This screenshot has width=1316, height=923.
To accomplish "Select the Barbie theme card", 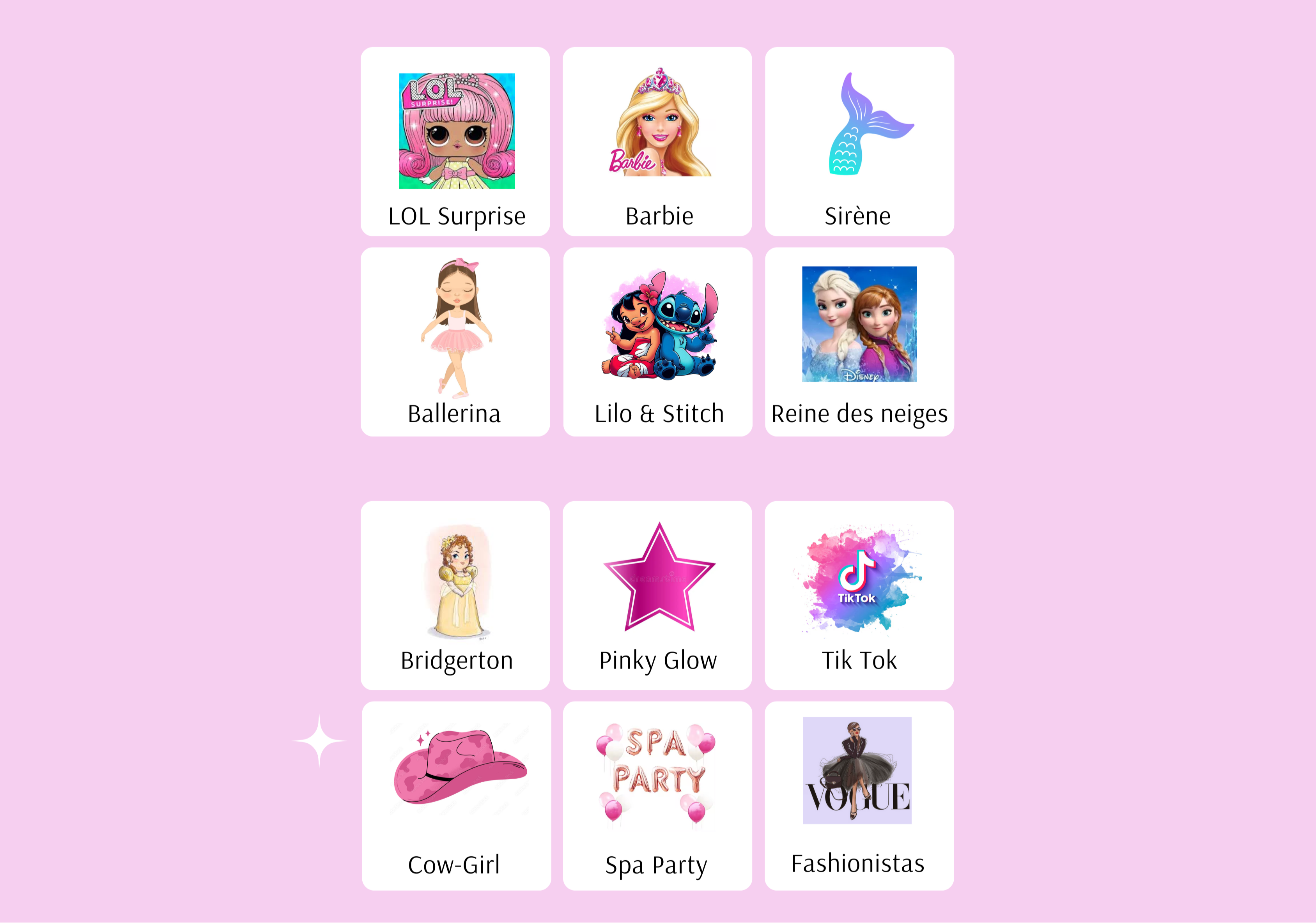I will [657, 141].
